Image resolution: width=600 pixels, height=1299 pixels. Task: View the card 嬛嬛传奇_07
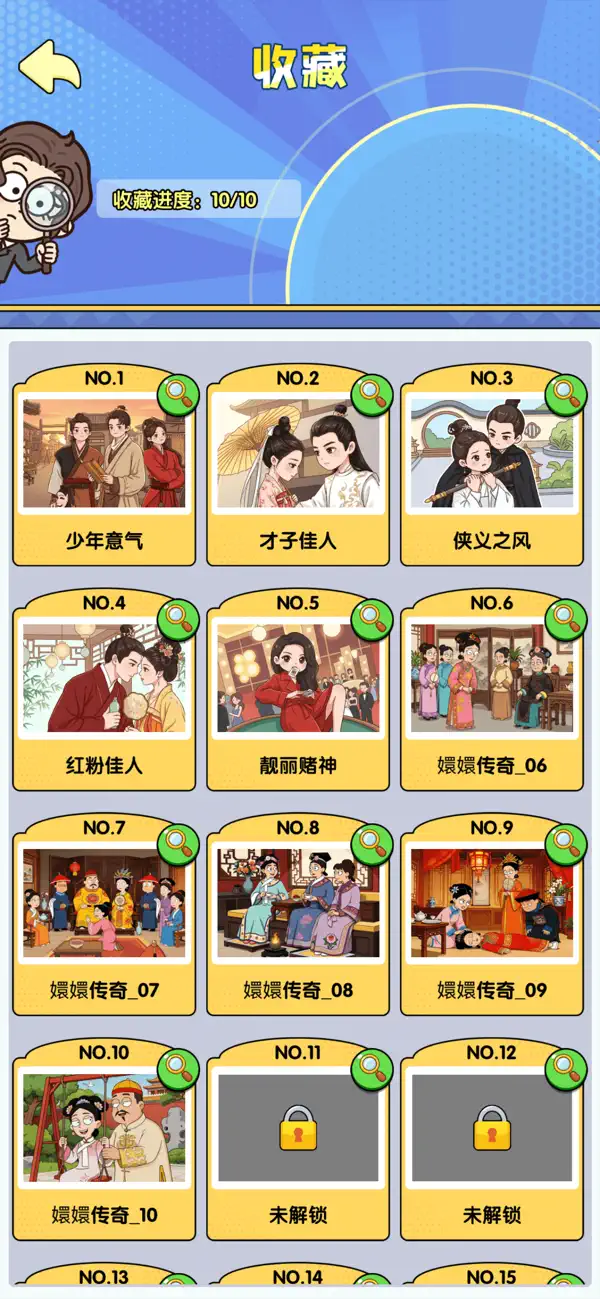tap(104, 915)
